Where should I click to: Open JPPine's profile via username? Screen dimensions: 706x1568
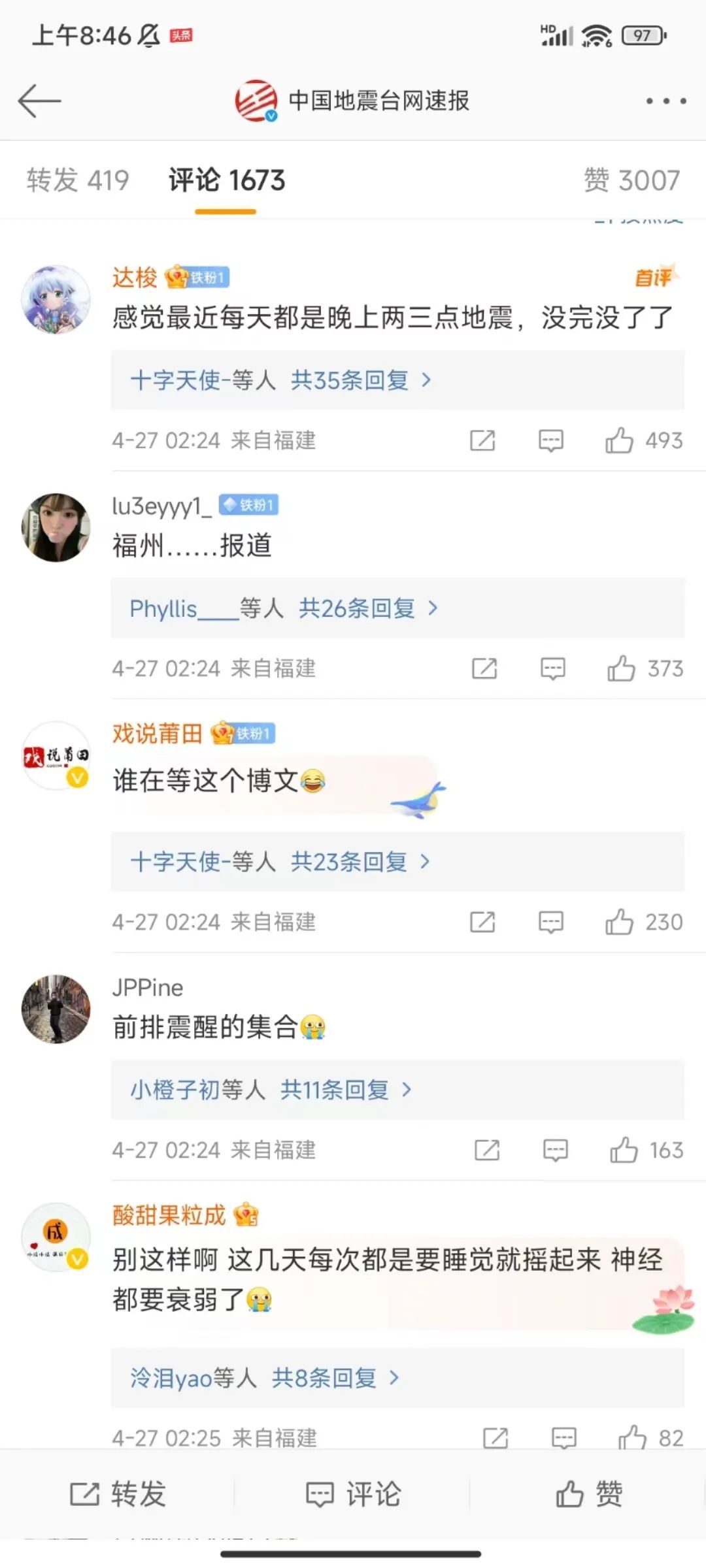[x=145, y=987]
